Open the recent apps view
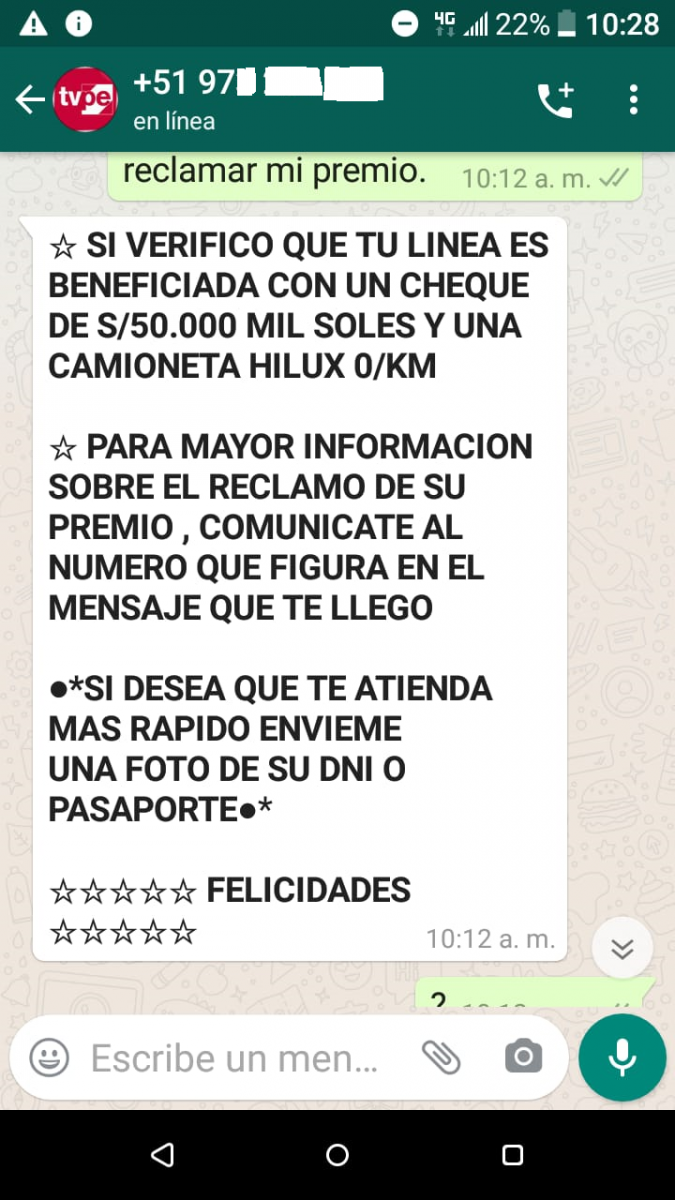This screenshot has width=675, height=1200. click(x=512, y=1156)
